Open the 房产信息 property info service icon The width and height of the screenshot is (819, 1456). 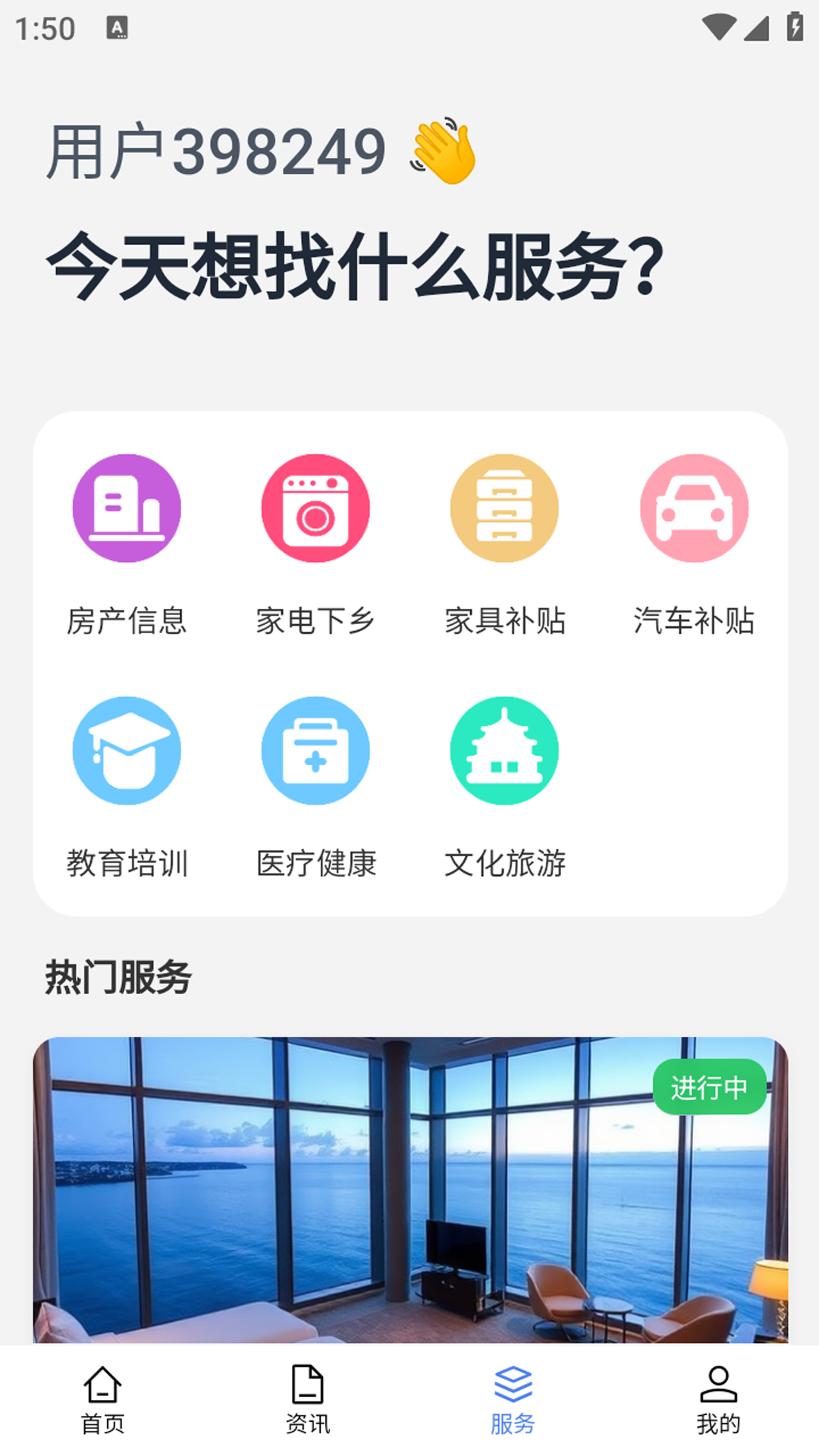(126, 508)
